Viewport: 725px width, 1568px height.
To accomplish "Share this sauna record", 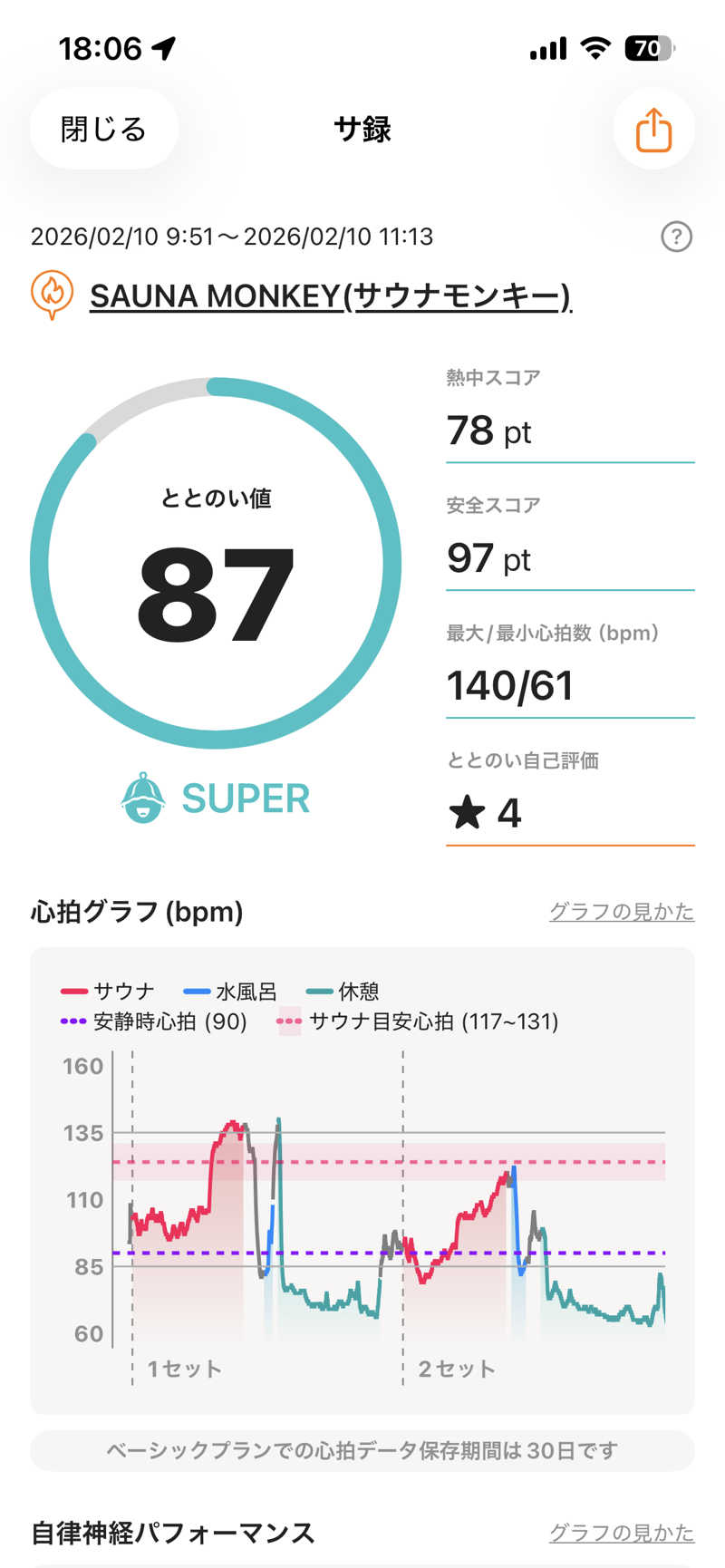I will (653, 130).
